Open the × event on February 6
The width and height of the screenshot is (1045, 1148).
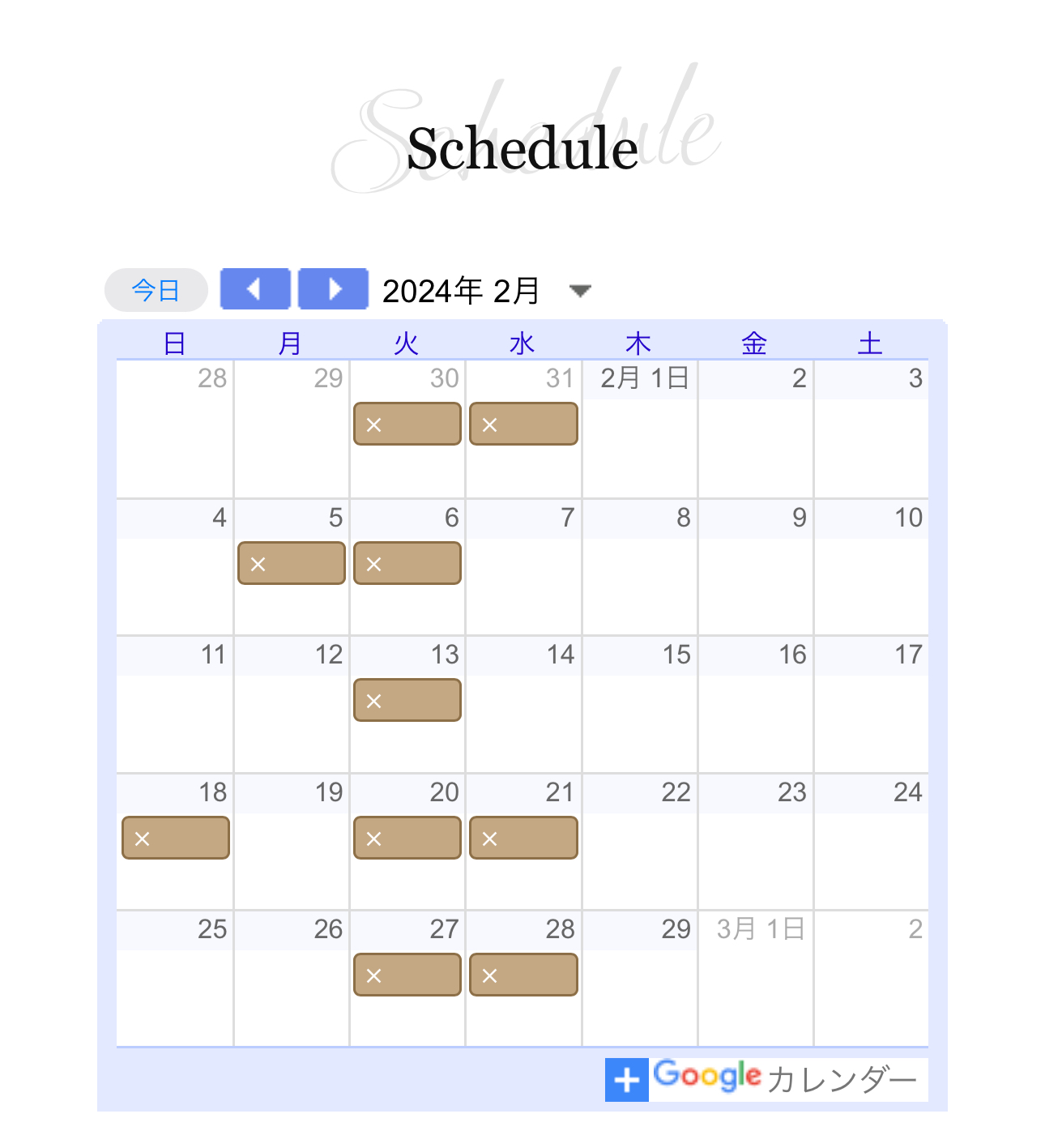point(407,563)
